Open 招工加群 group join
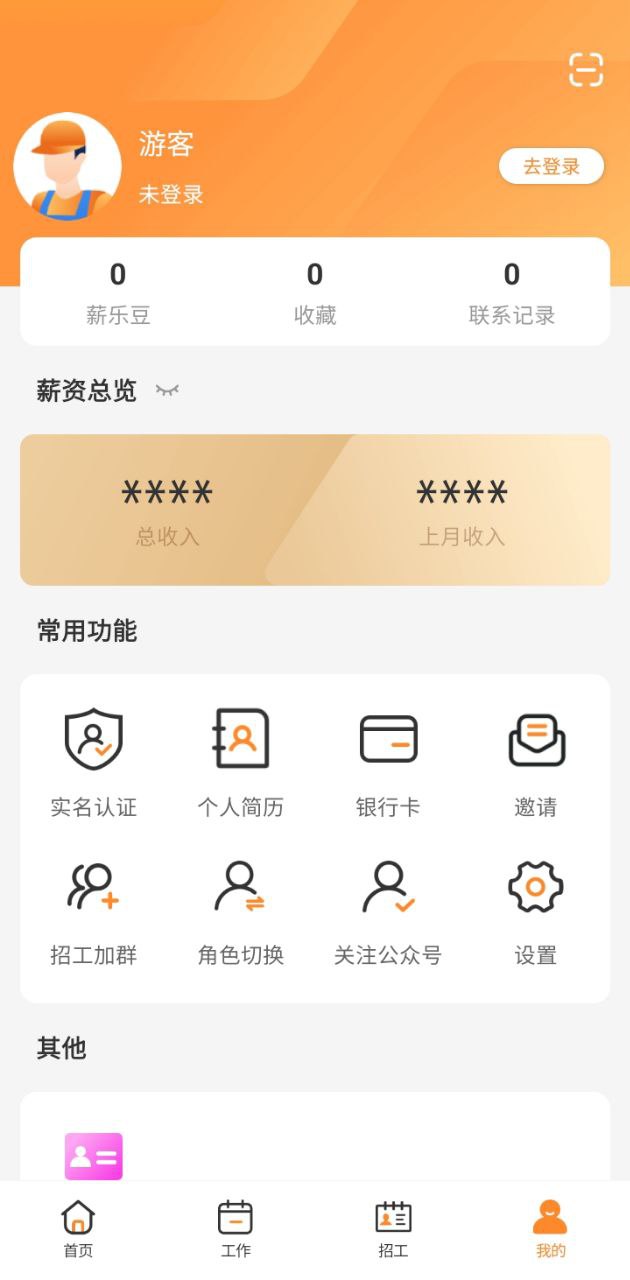The height and width of the screenshot is (1280, 630). (94, 910)
